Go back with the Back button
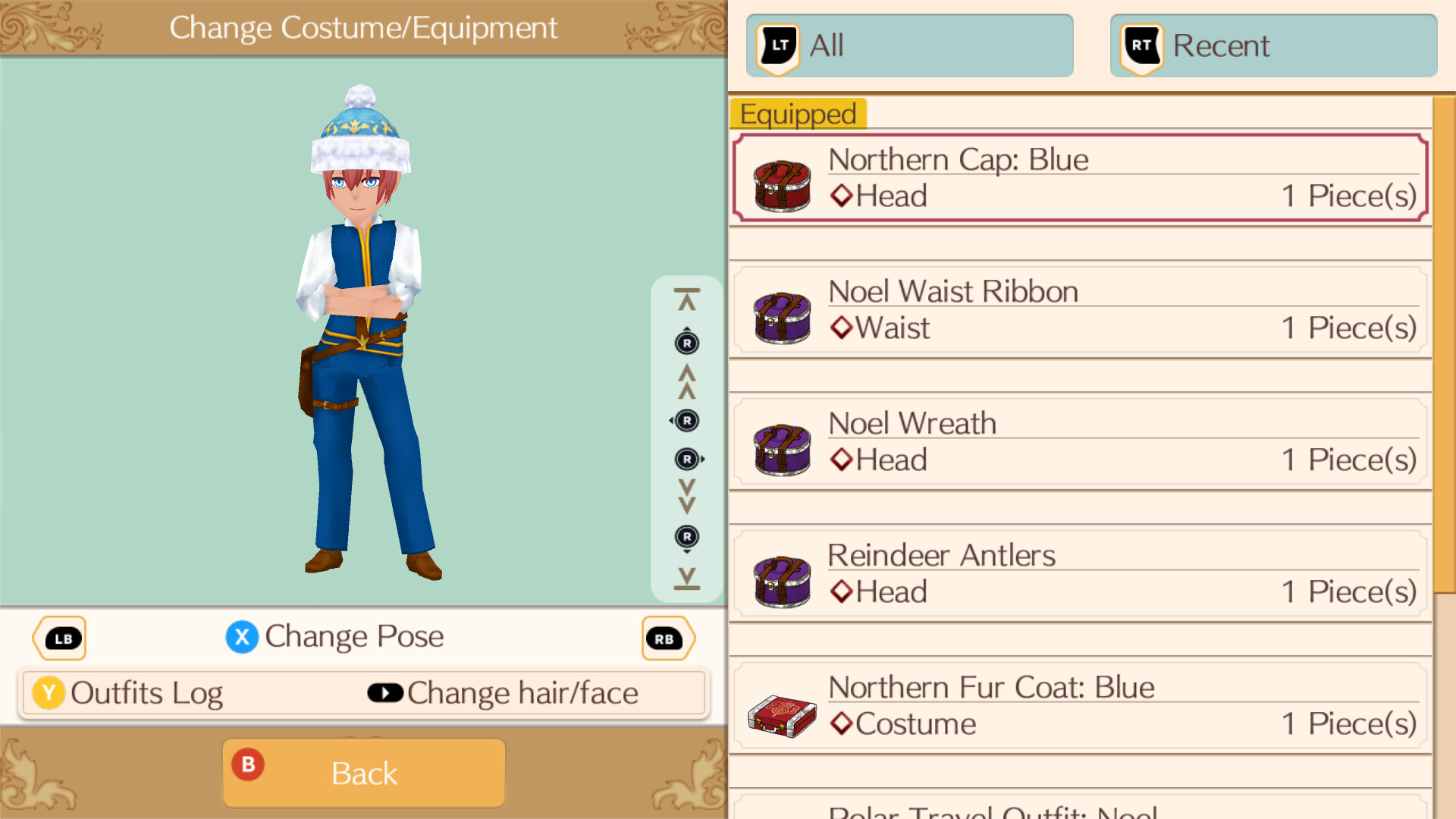The image size is (1456, 819). pos(363,773)
